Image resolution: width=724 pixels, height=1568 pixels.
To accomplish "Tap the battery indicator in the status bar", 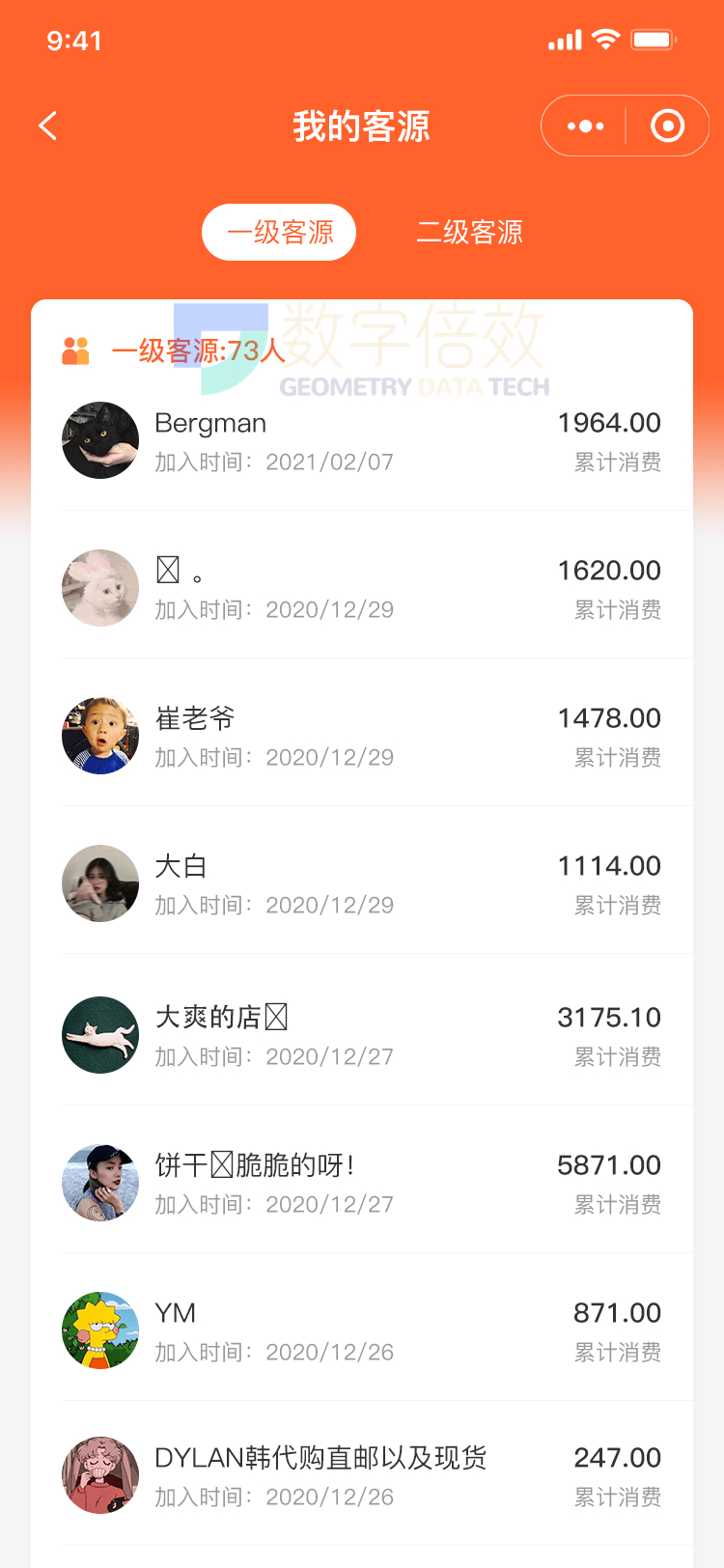I will 652,40.
